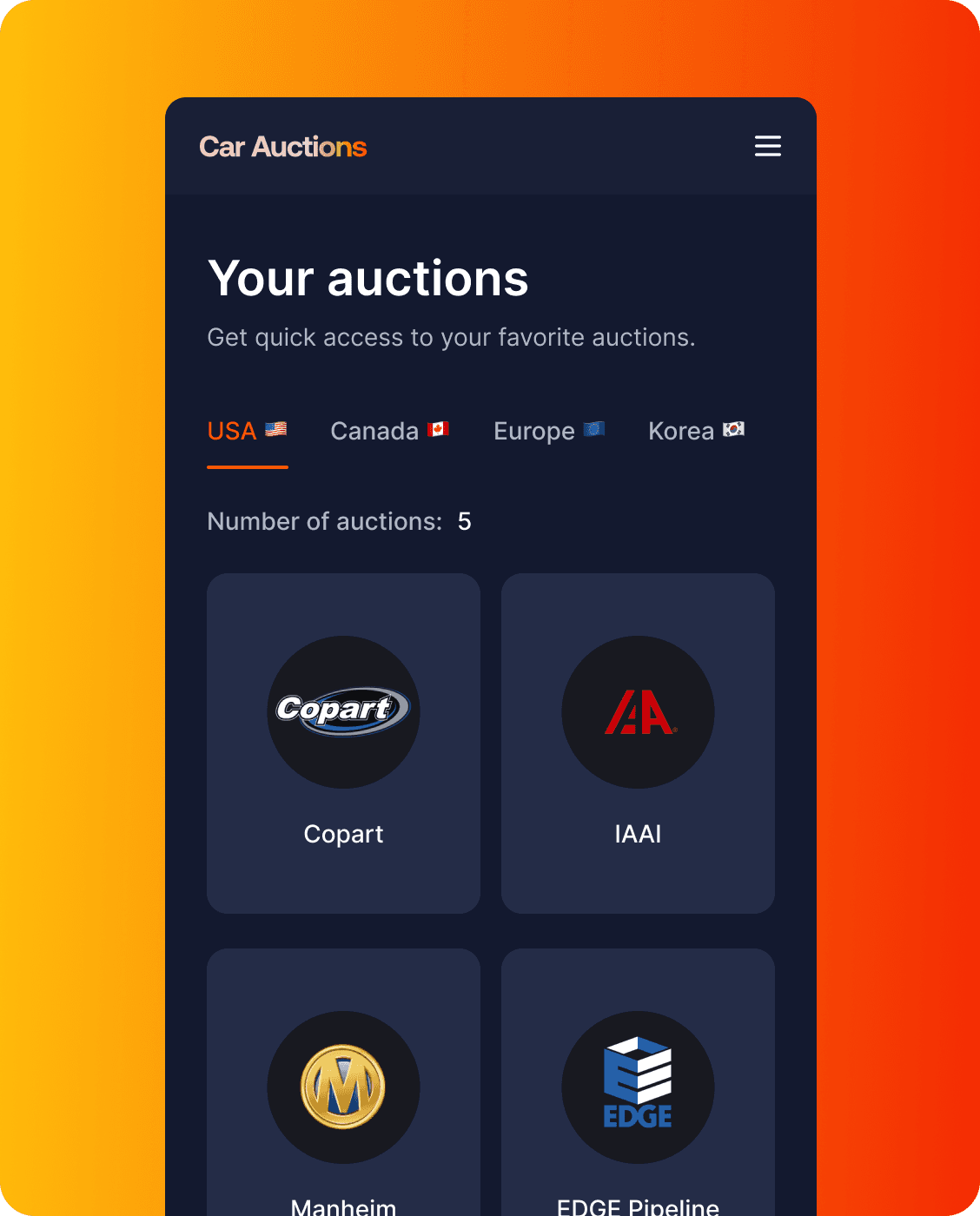Screen dimensions: 980x1216
Task: Click the EDGE Pipeline card label
Action: [x=637, y=1206]
